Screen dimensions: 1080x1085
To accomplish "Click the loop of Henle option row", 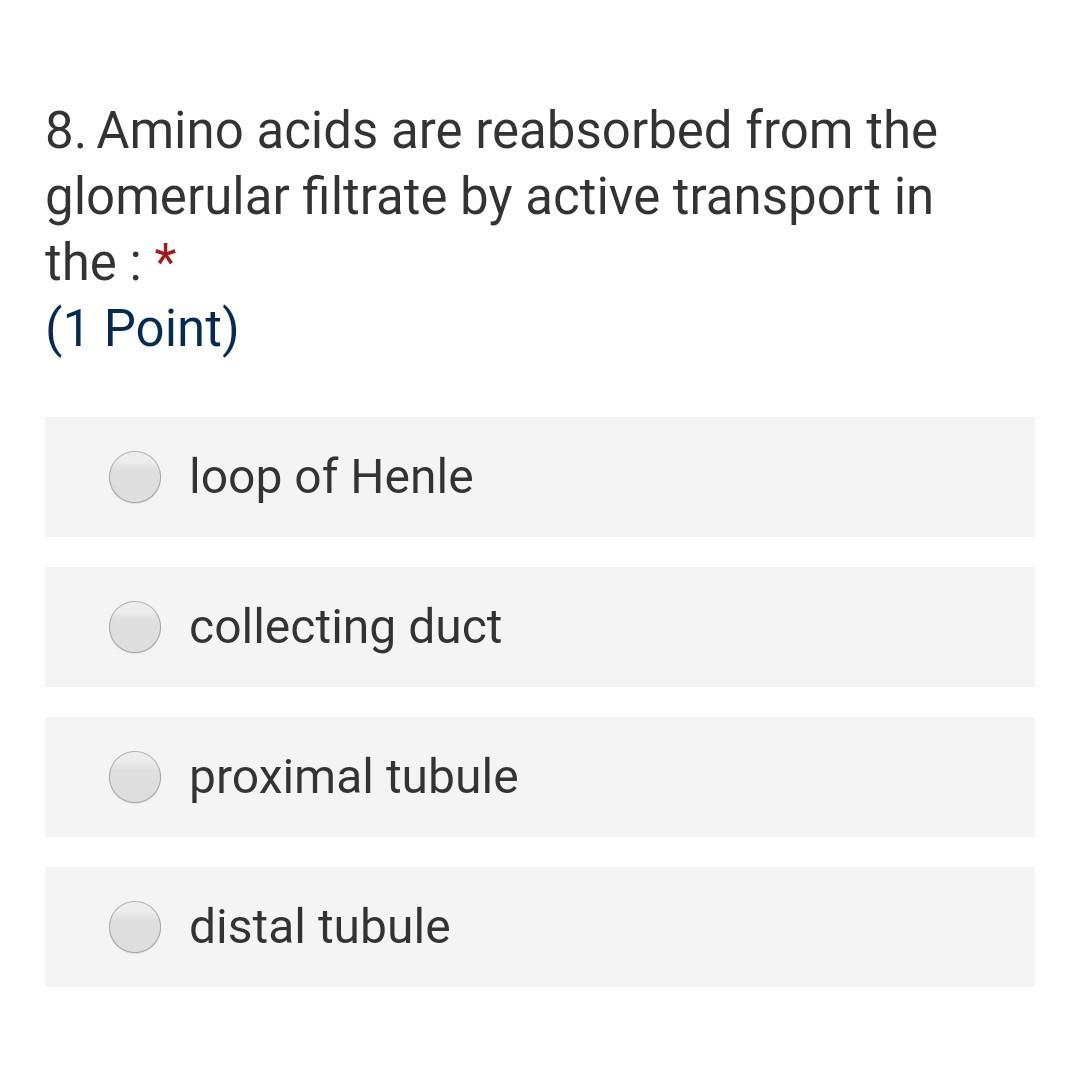I will pyautogui.click(x=540, y=477).
